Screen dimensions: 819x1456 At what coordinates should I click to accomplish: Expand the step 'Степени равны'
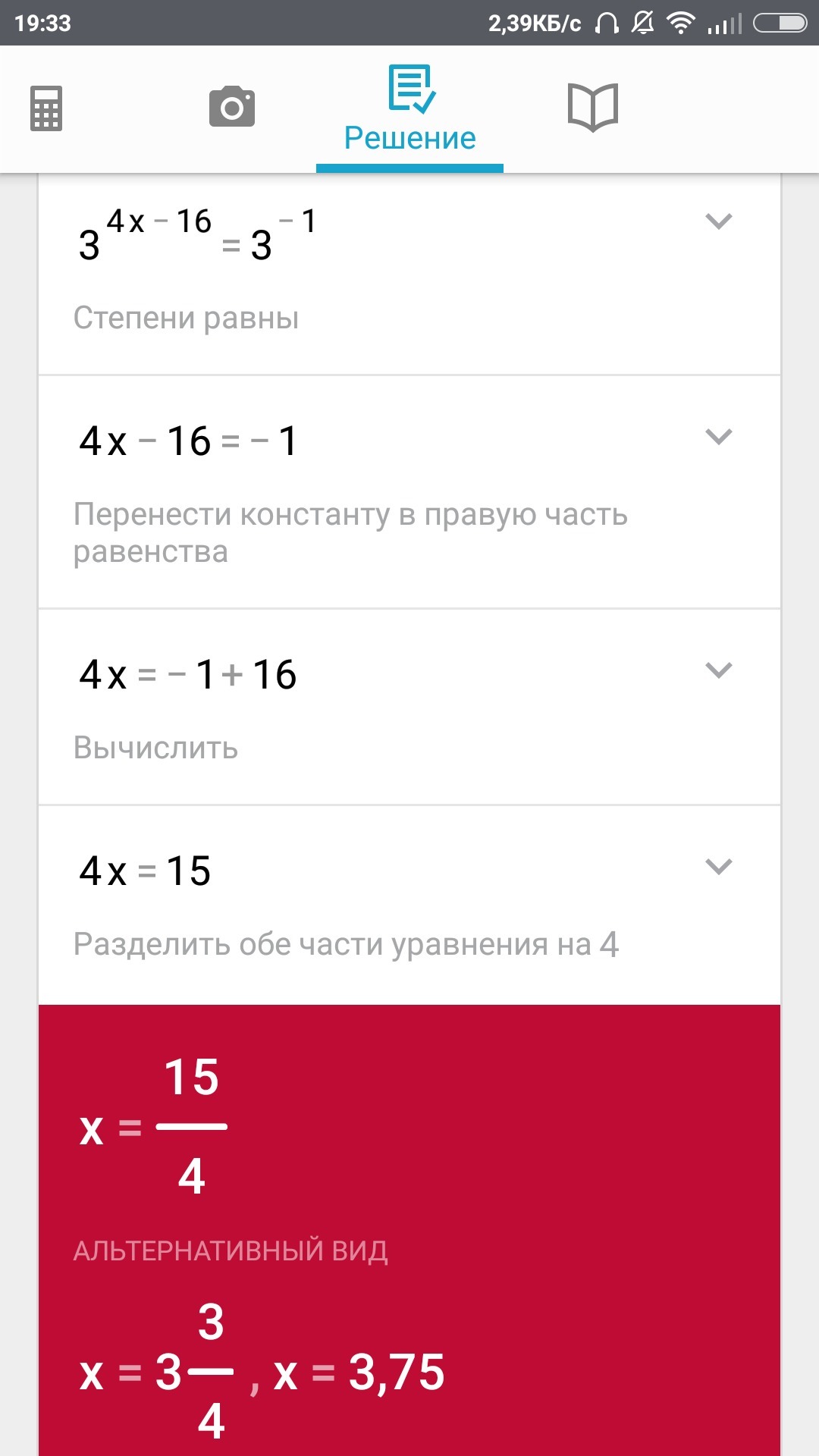718,221
